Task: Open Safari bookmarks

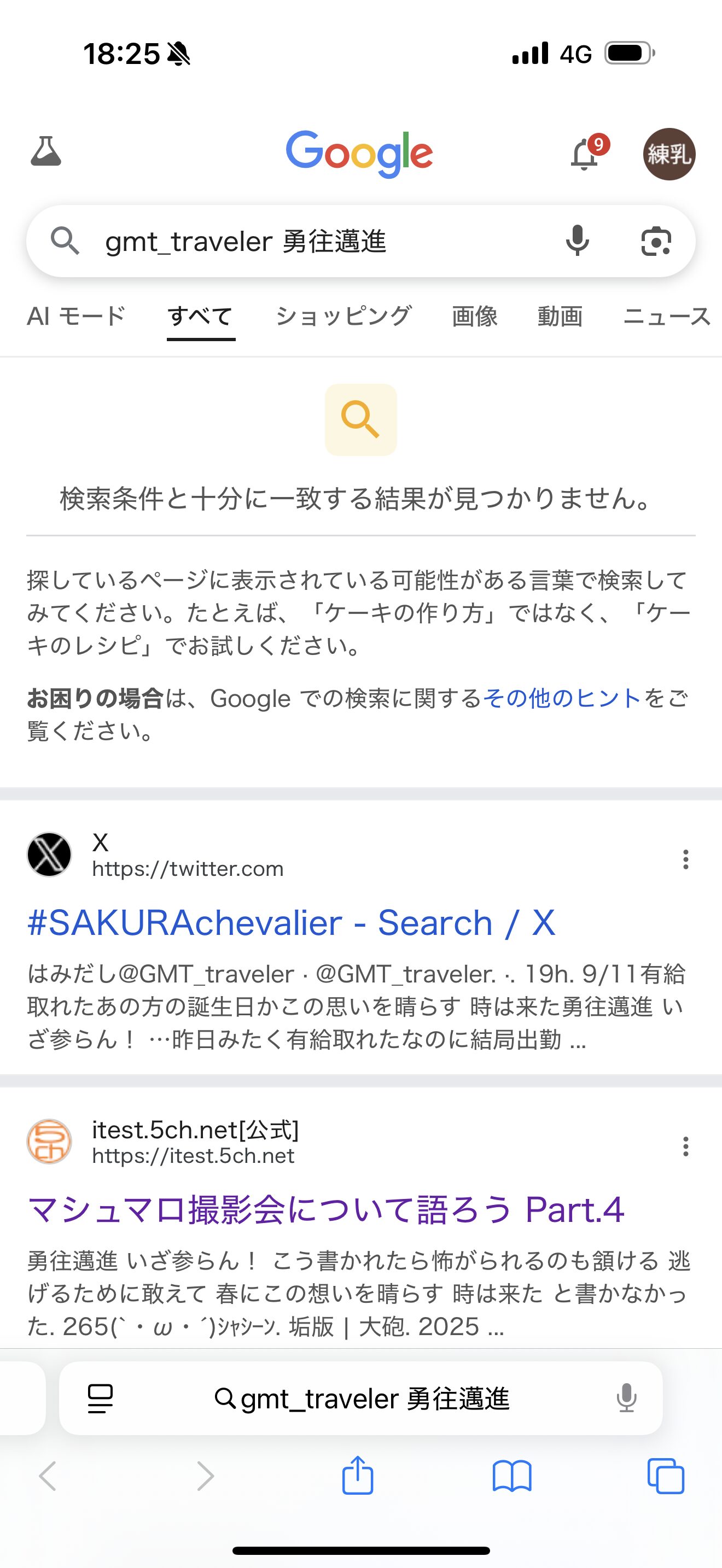Action: (x=512, y=1477)
